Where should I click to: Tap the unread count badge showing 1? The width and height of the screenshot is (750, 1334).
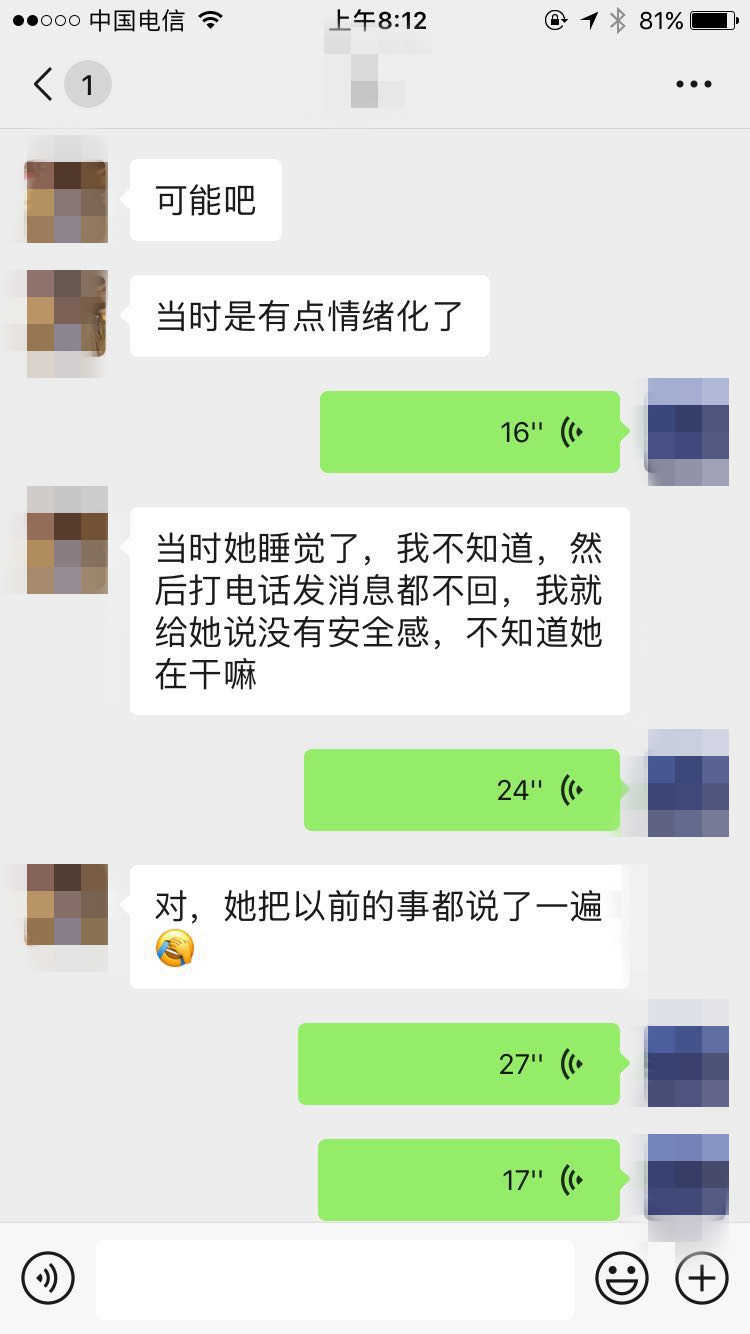pos(88,84)
